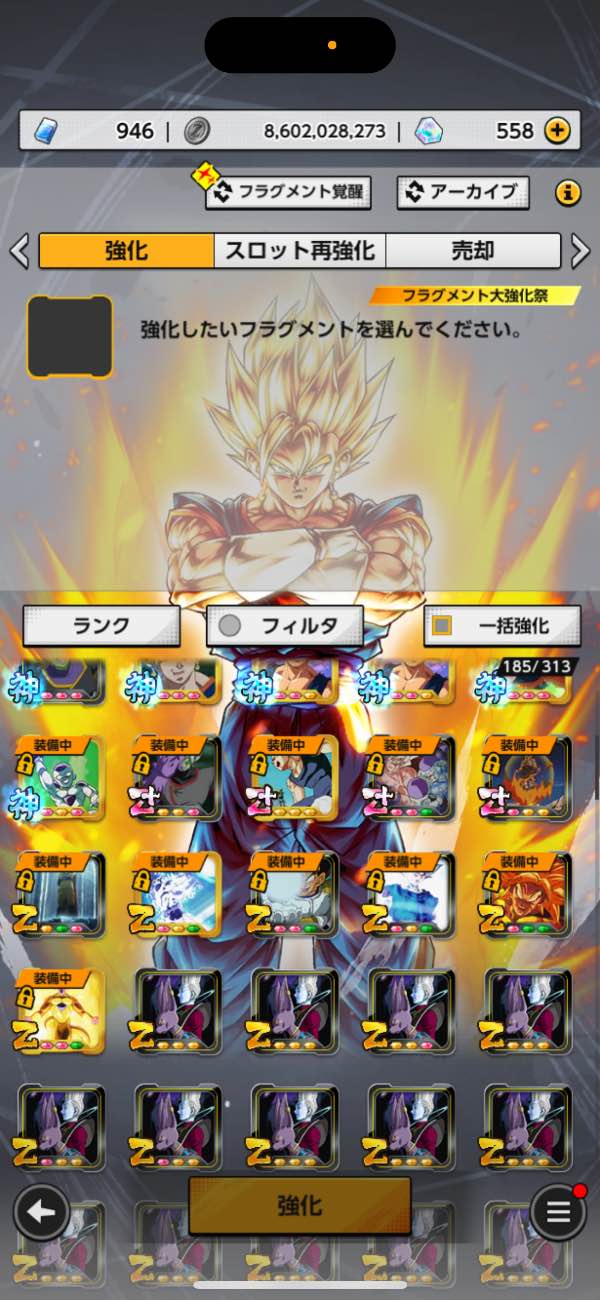600x1300 pixels.
Task: Open the アーカイブ archive
Action: [462, 192]
